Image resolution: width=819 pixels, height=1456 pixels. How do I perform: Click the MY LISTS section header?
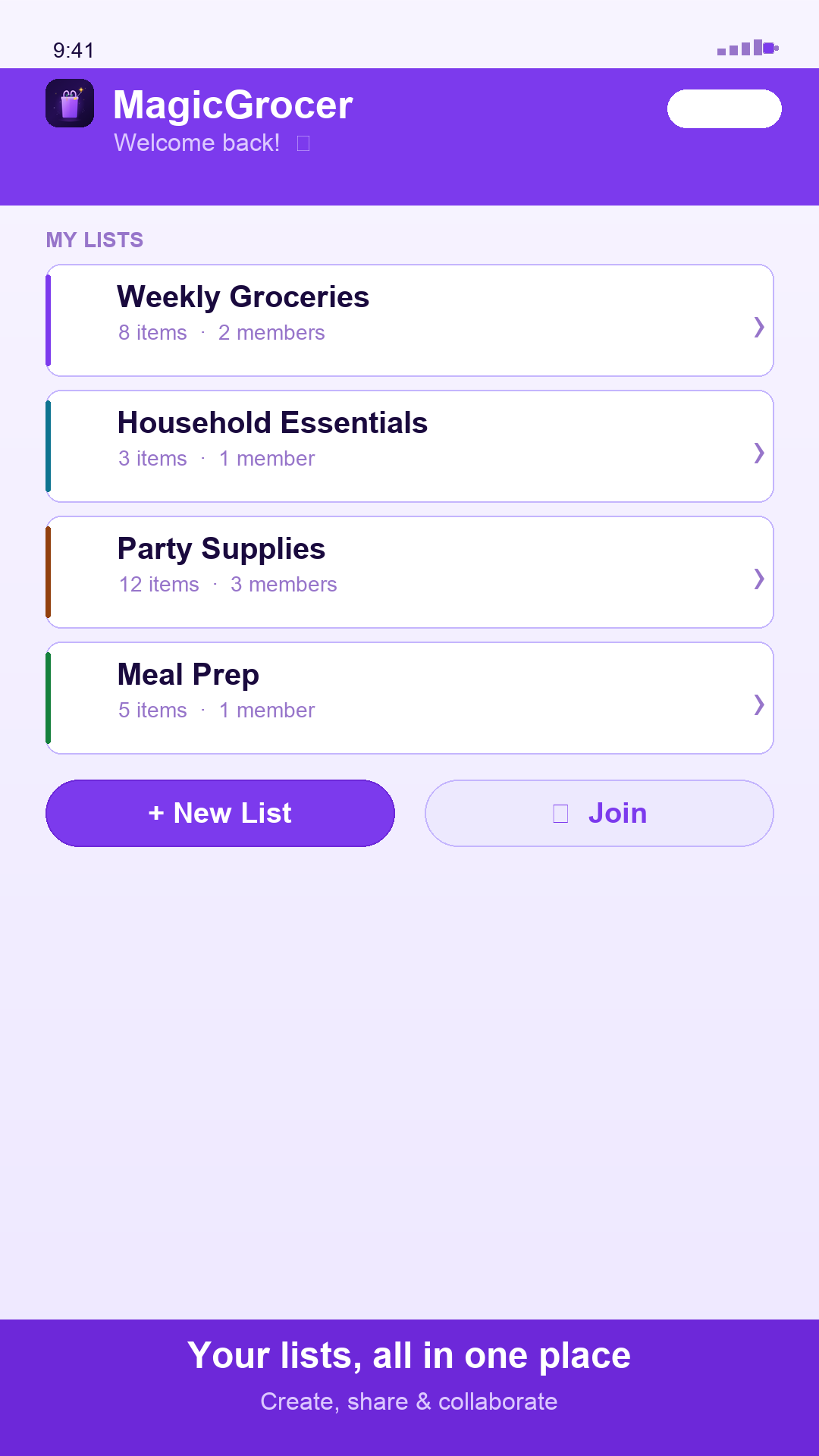(94, 240)
